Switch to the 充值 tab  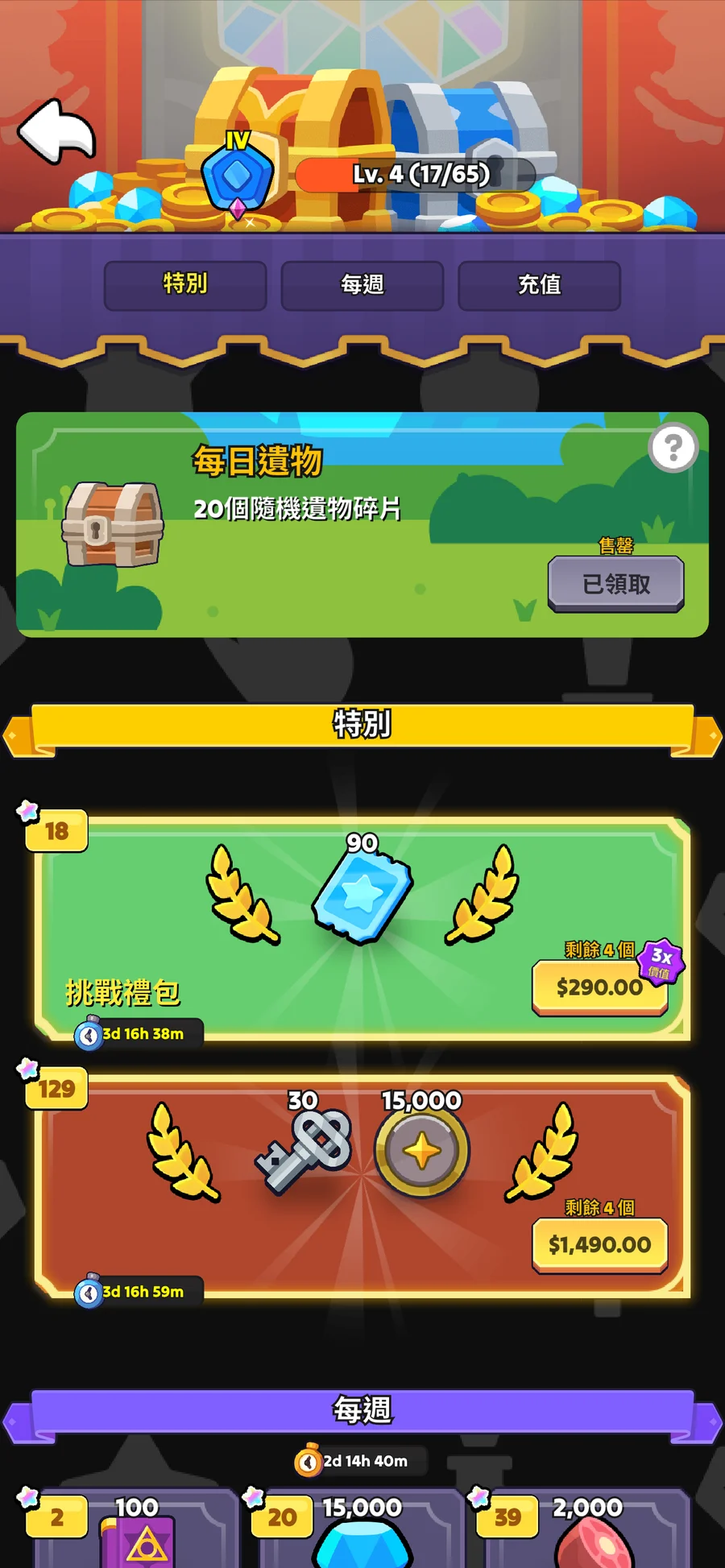539,285
